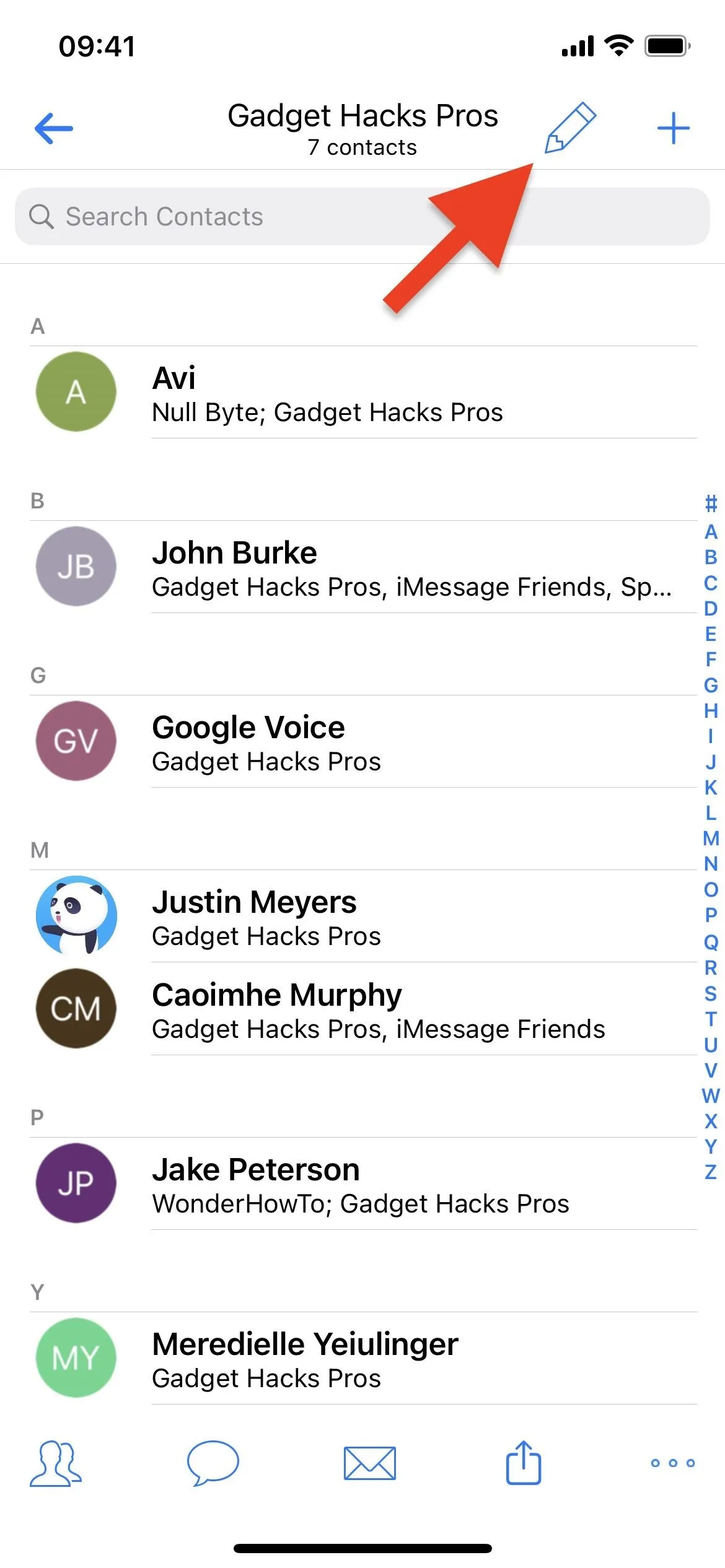Image resolution: width=725 pixels, height=1568 pixels.
Task: Tap the contacts group icon in bottom bar
Action: point(56,1464)
